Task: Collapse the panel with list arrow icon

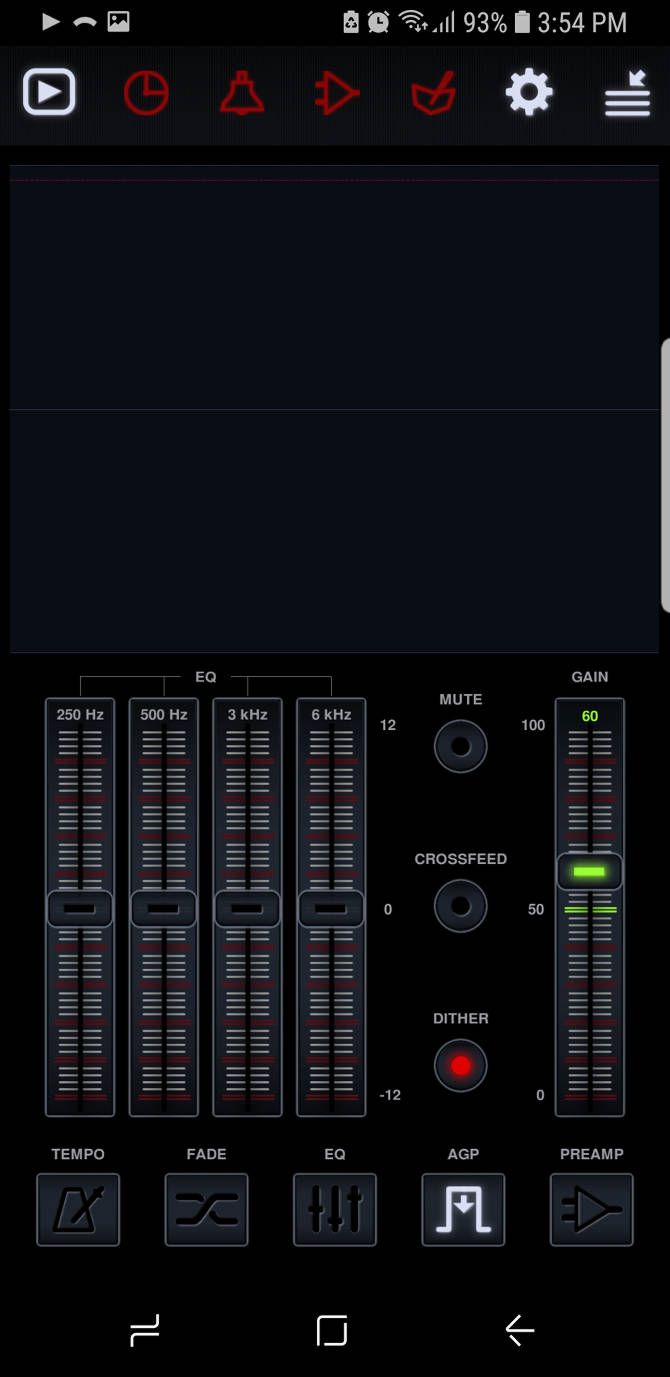Action: pos(627,94)
